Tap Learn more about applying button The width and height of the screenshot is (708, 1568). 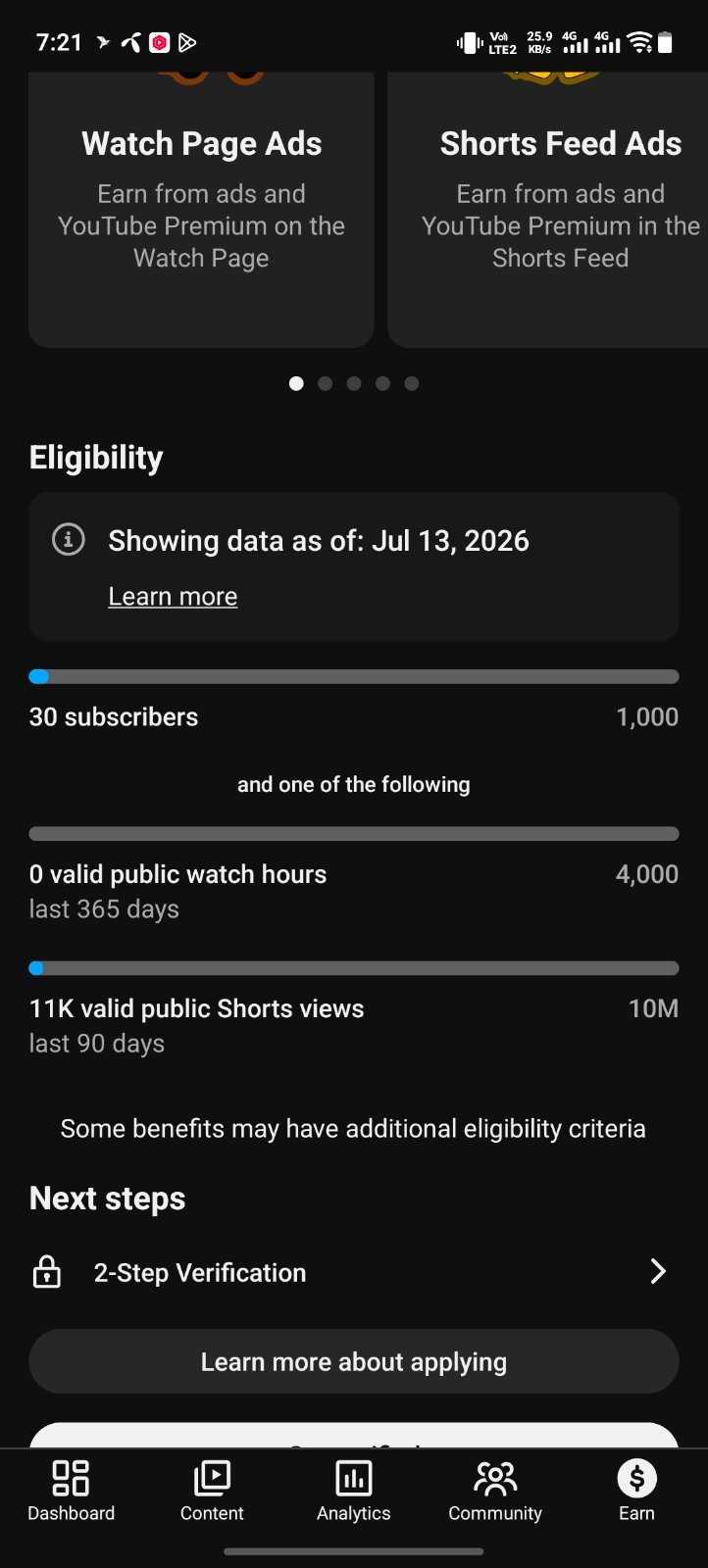tap(354, 1361)
